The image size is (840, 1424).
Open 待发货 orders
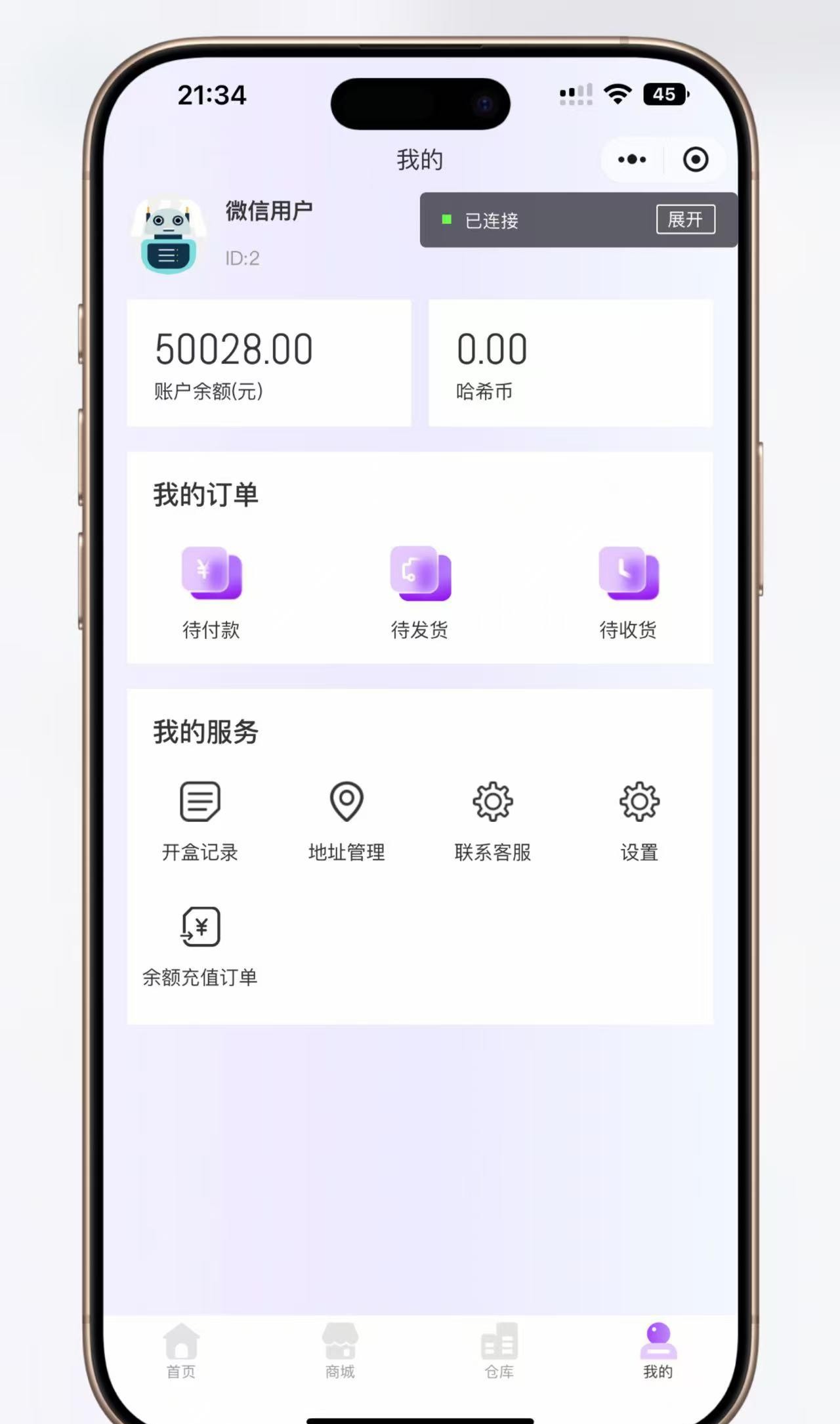point(420,591)
